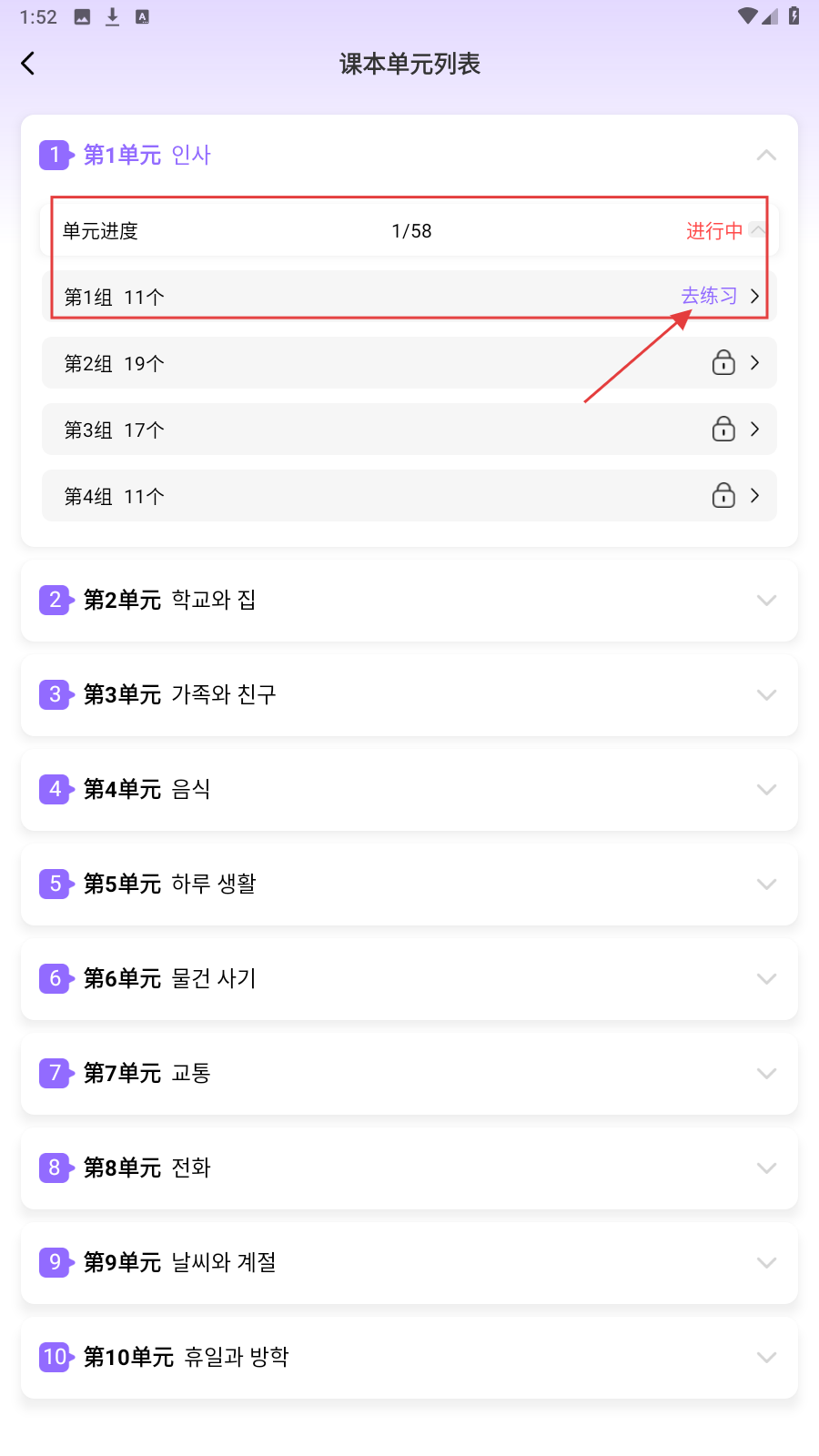Image resolution: width=819 pixels, height=1456 pixels.
Task: Tap 去练习 for 第1组
Action: tap(710, 297)
